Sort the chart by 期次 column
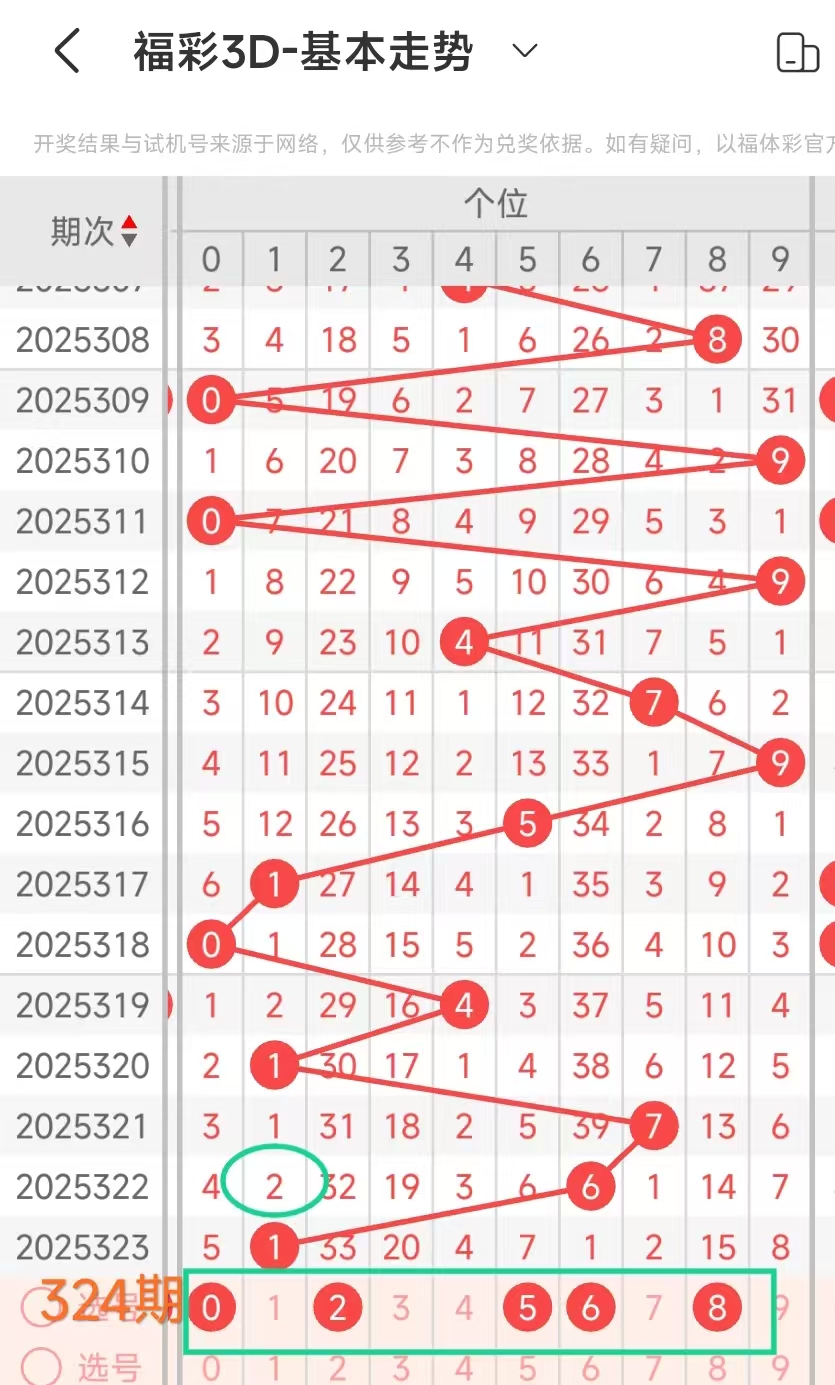Screen dimensions: 835x1385 pos(94,232)
